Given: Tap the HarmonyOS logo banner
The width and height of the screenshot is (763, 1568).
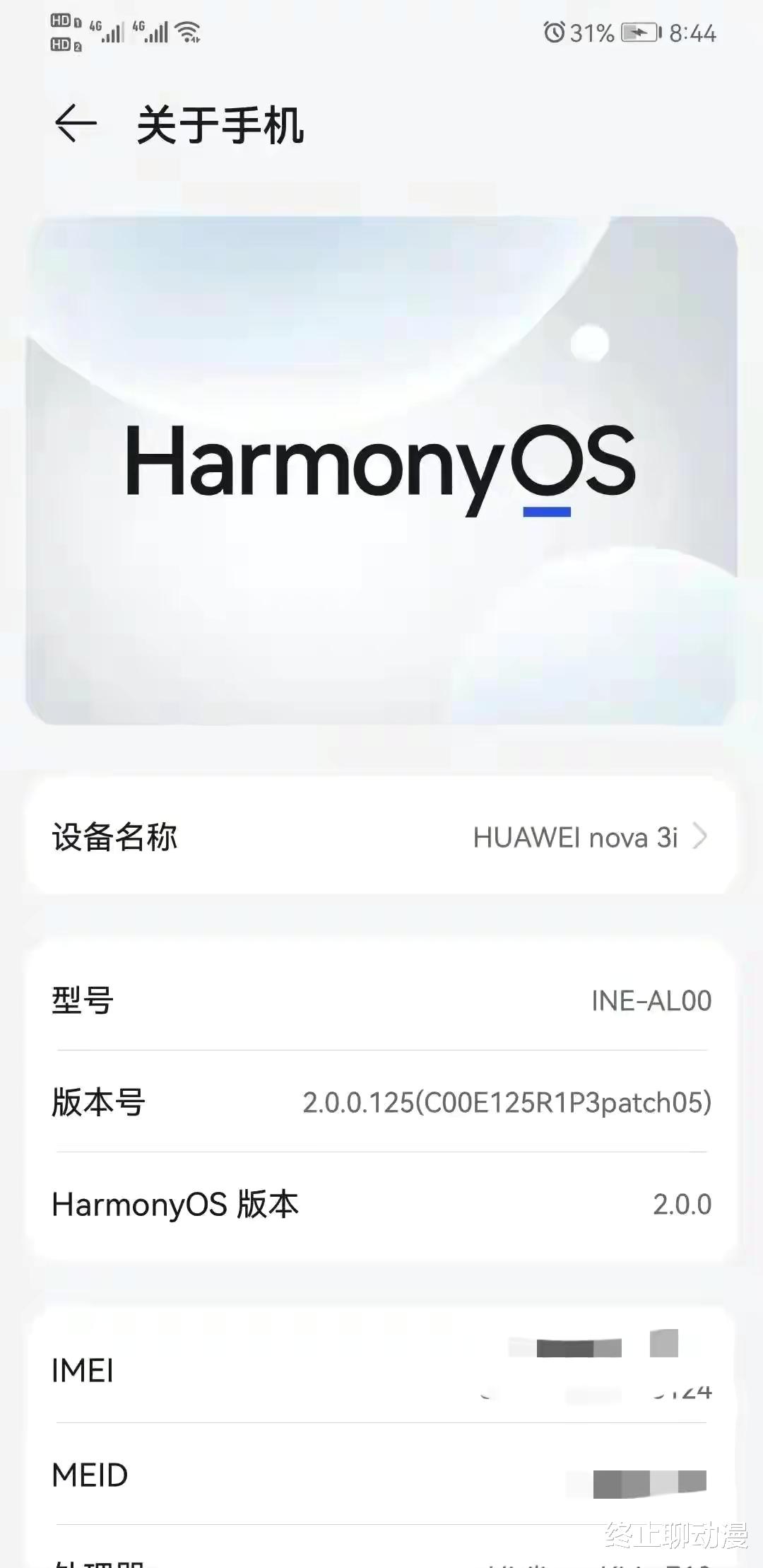Looking at the screenshot, I should (381, 470).
